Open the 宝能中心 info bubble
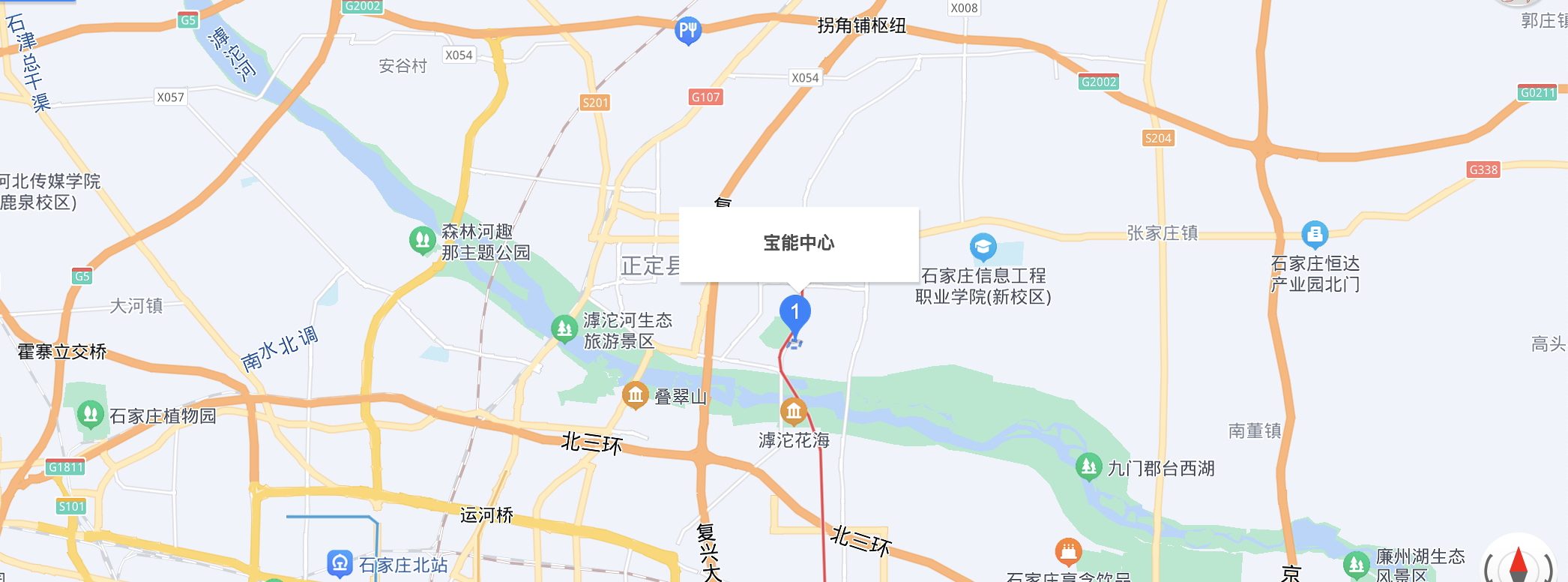The image size is (1568, 582). click(x=799, y=244)
